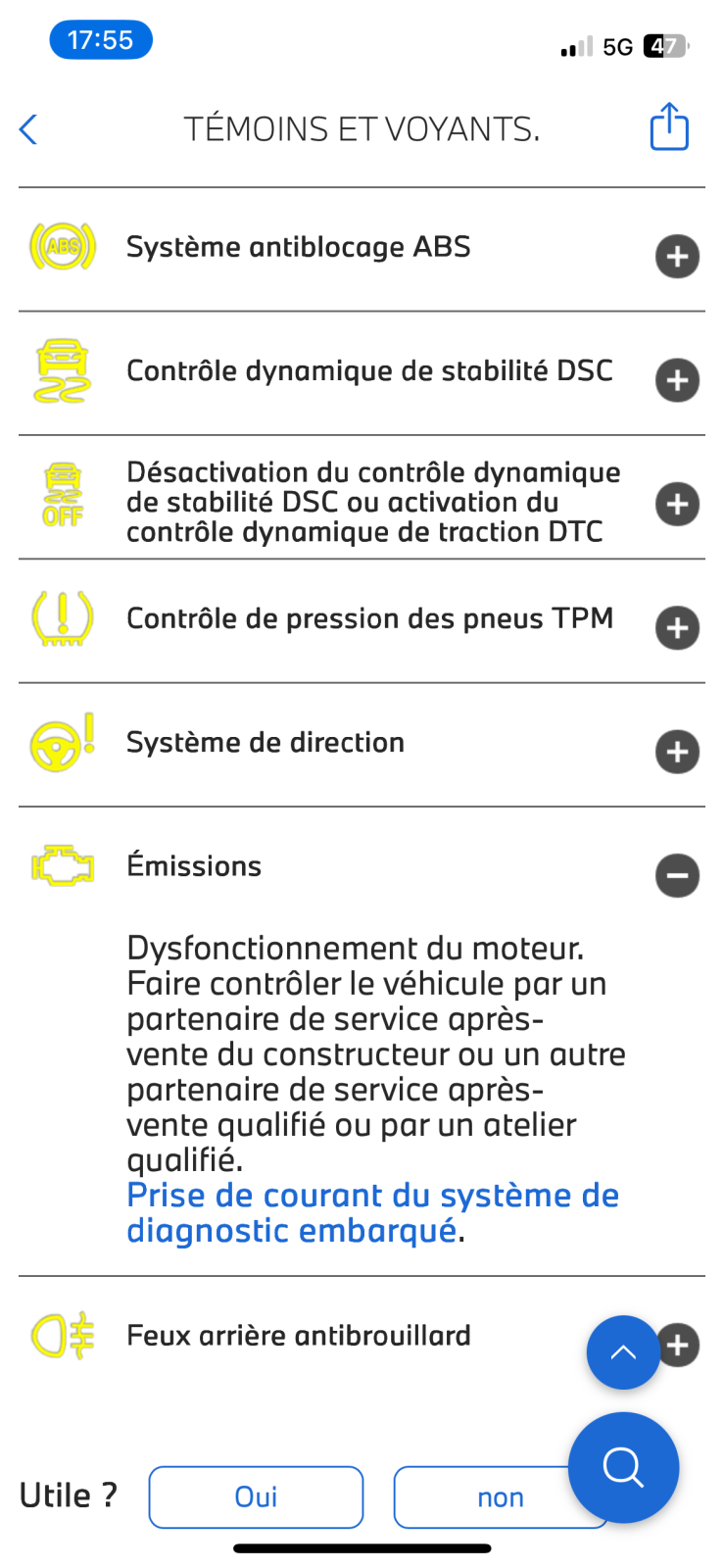Share this page via the share icon

[669, 126]
